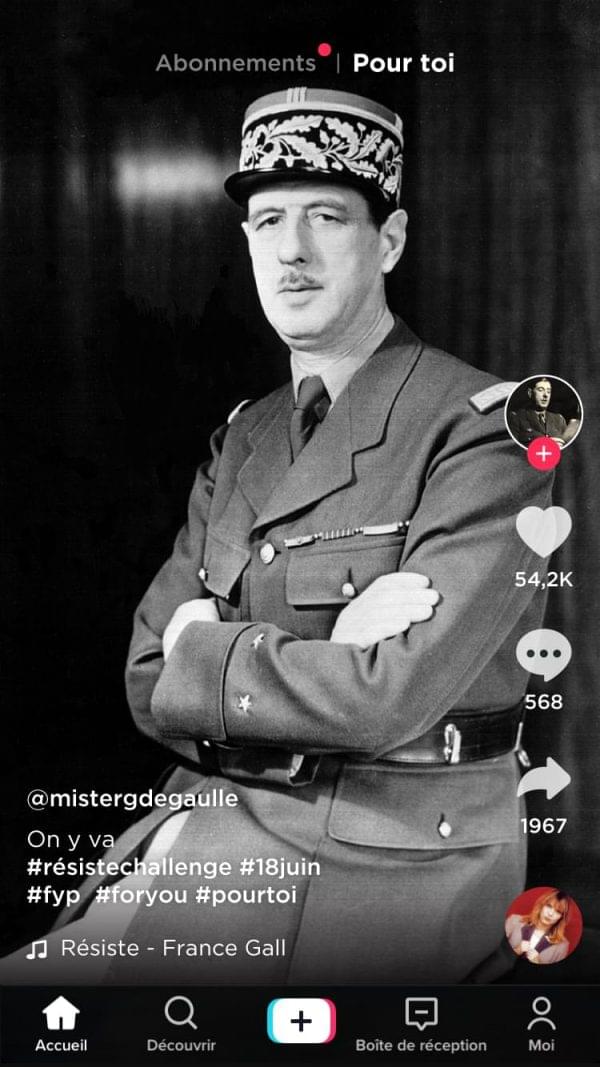Viewport: 600px width, 1067px height.
Task: Open the sound Résiste - France Gall
Action: pyautogui.click(x=172, y=948)
